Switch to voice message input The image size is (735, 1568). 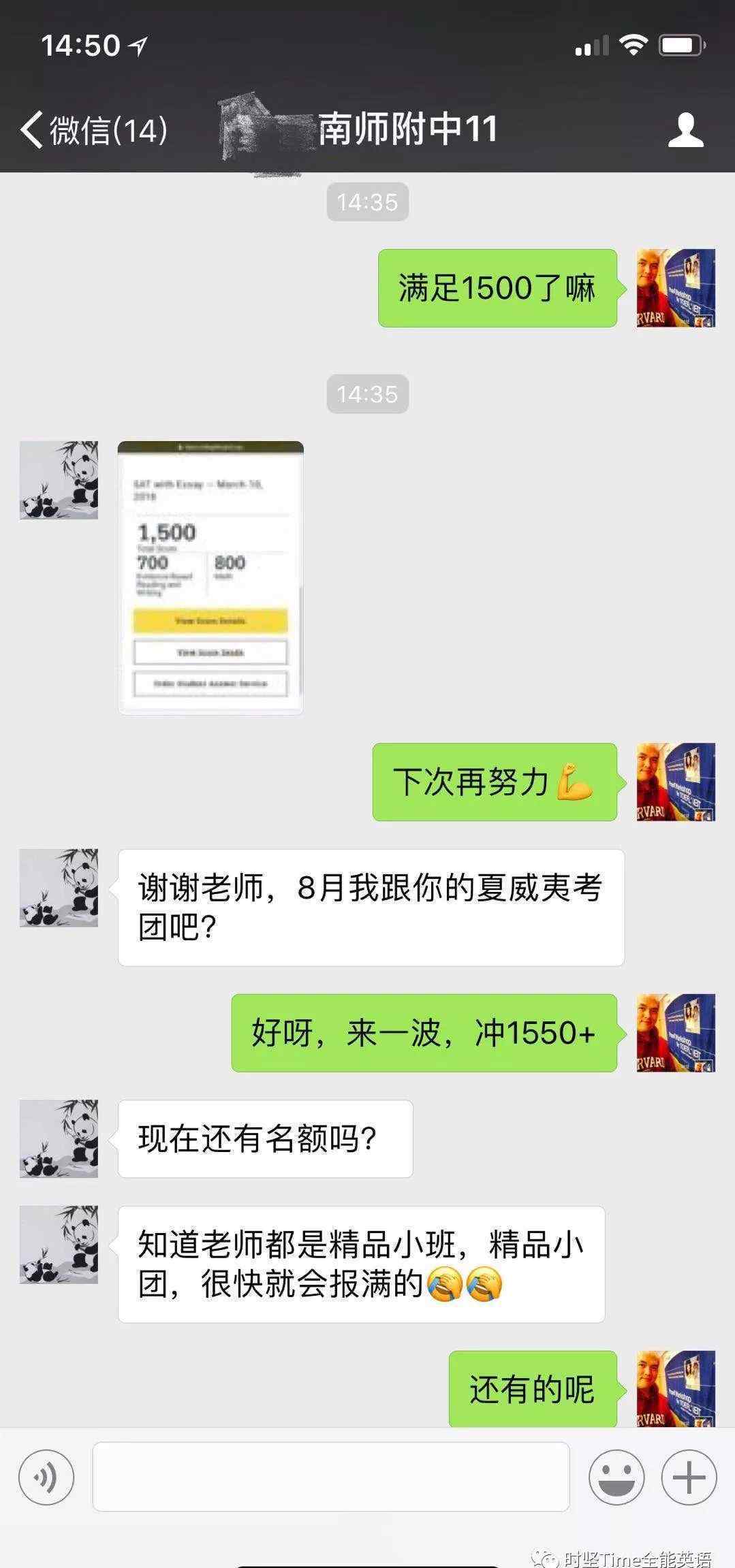click(x=46, y=1477)
